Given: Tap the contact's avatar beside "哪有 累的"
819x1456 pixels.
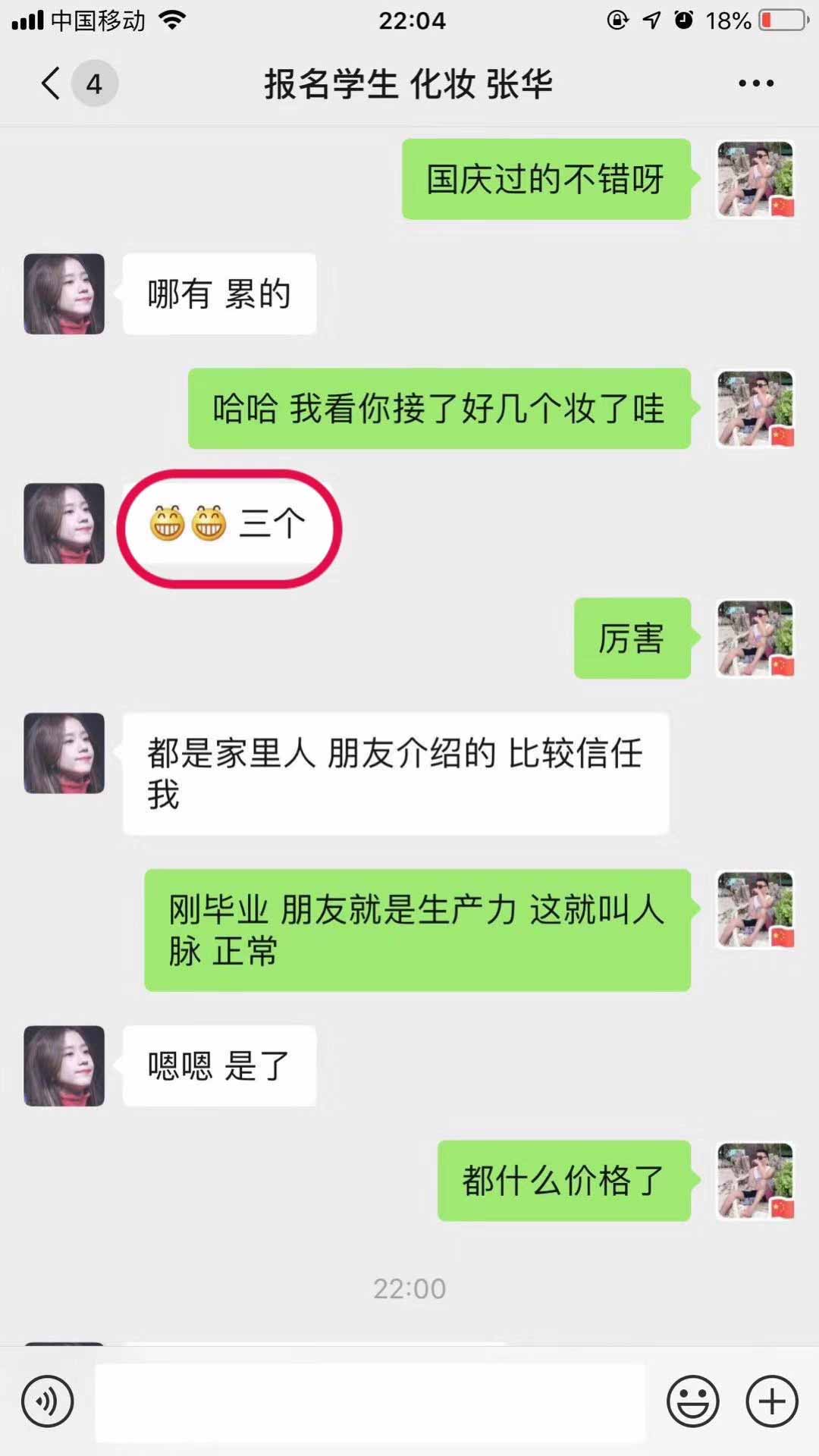Looking at the screenshot, I should [x=64, y=294].
